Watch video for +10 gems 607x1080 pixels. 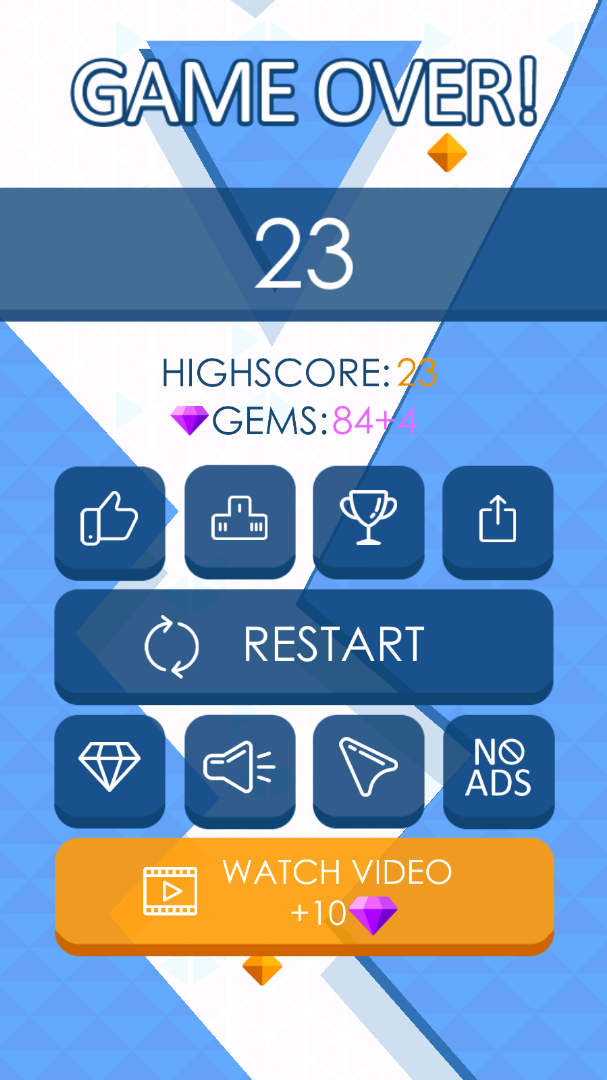pyautogui.click(x=304, y=893)
